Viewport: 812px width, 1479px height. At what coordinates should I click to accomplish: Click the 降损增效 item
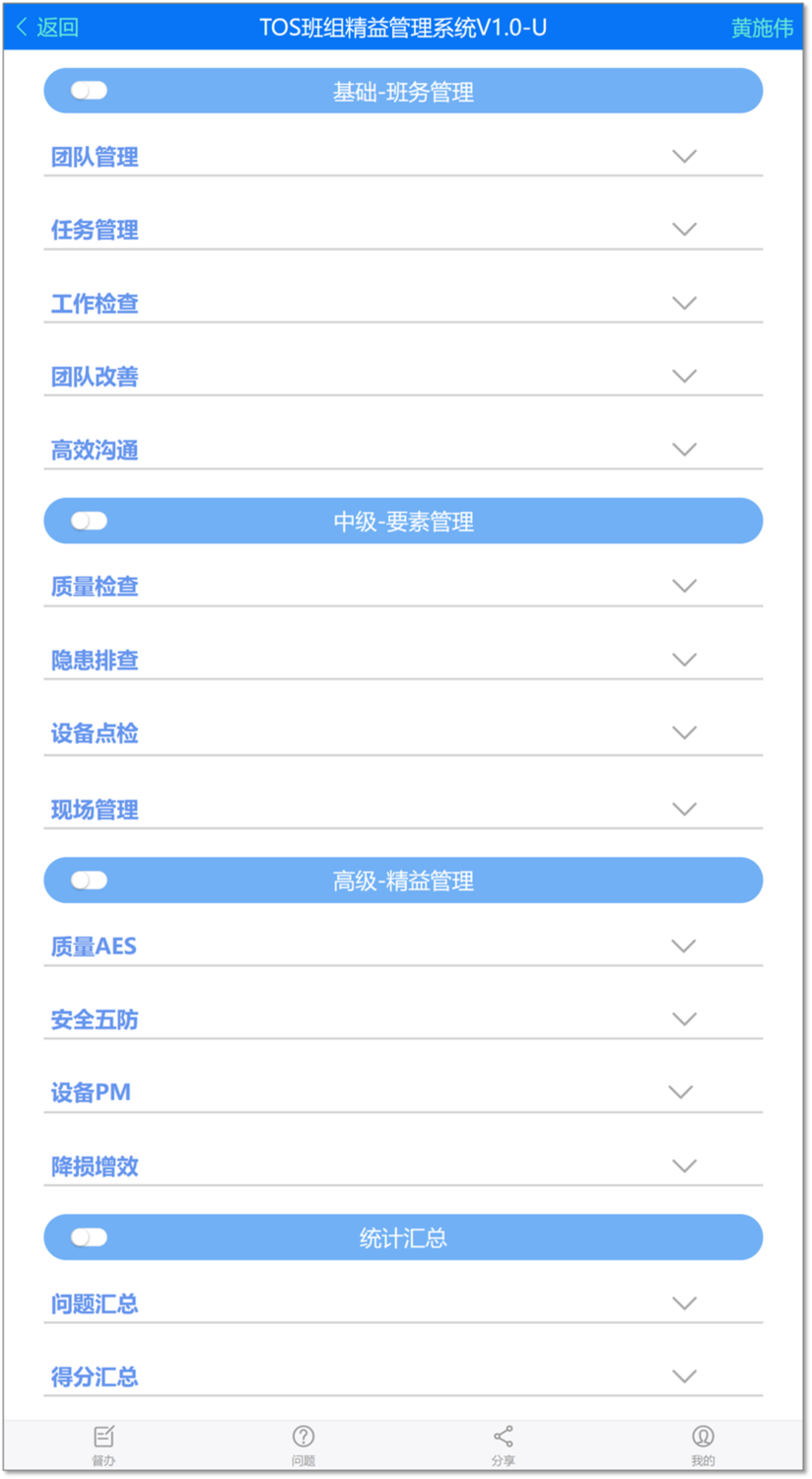pyautogui.click(x=96, y=1165)
